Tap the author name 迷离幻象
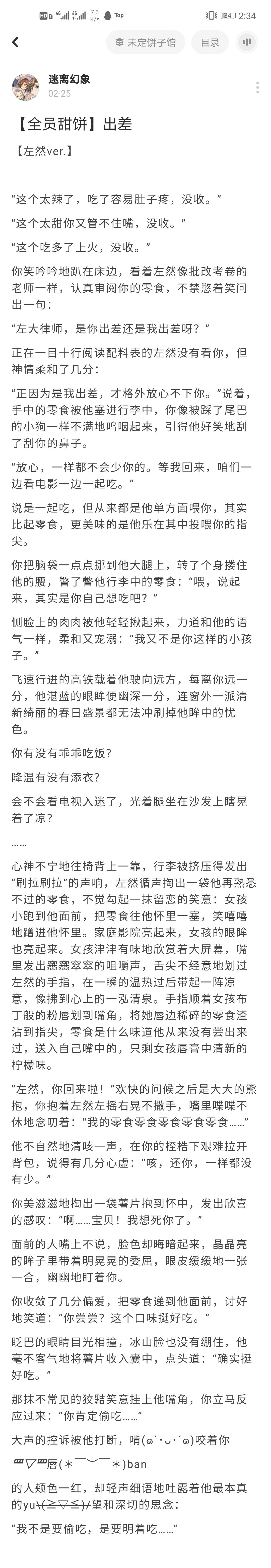Screen dimensions: 271x1568 tap(70, 79)
